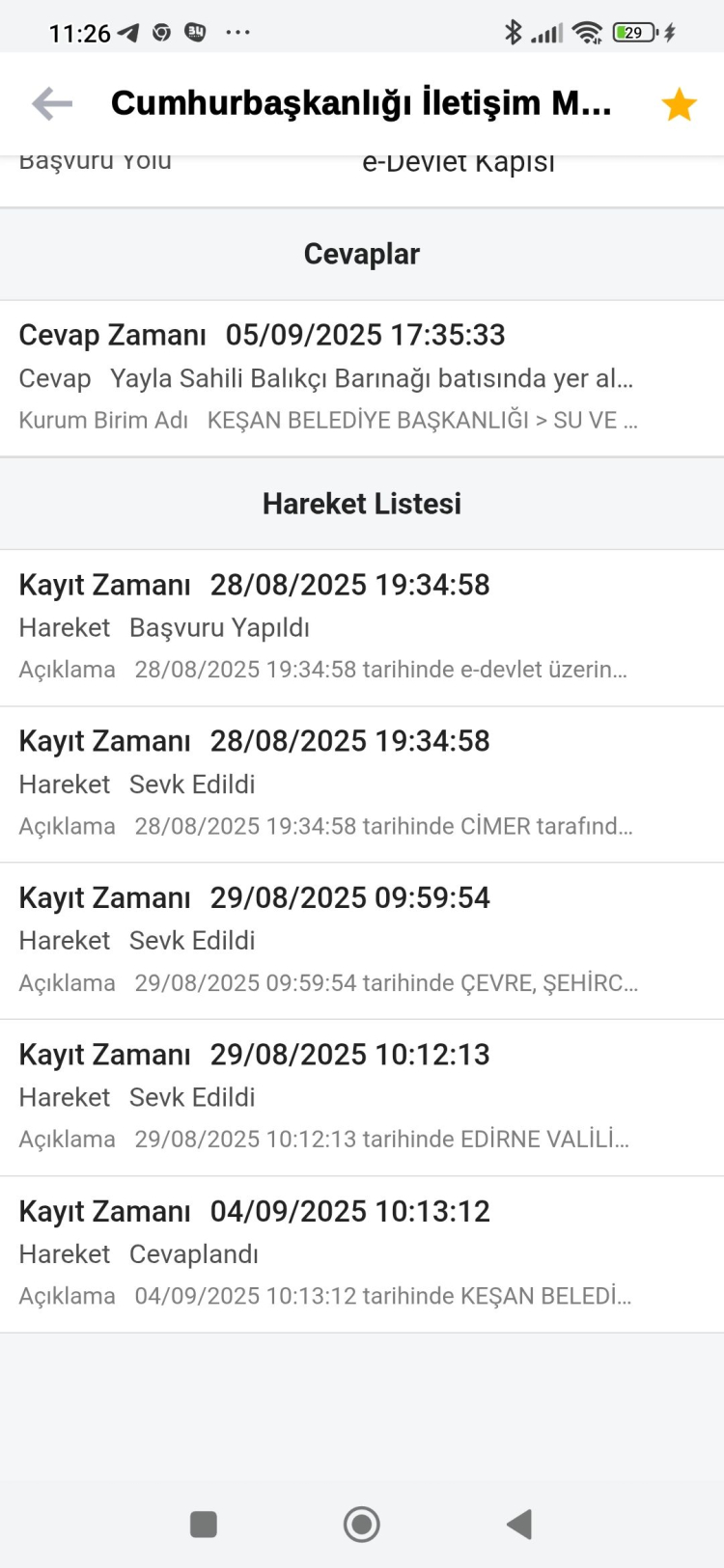Open recent apps from navigation bar

(204, 1525)
